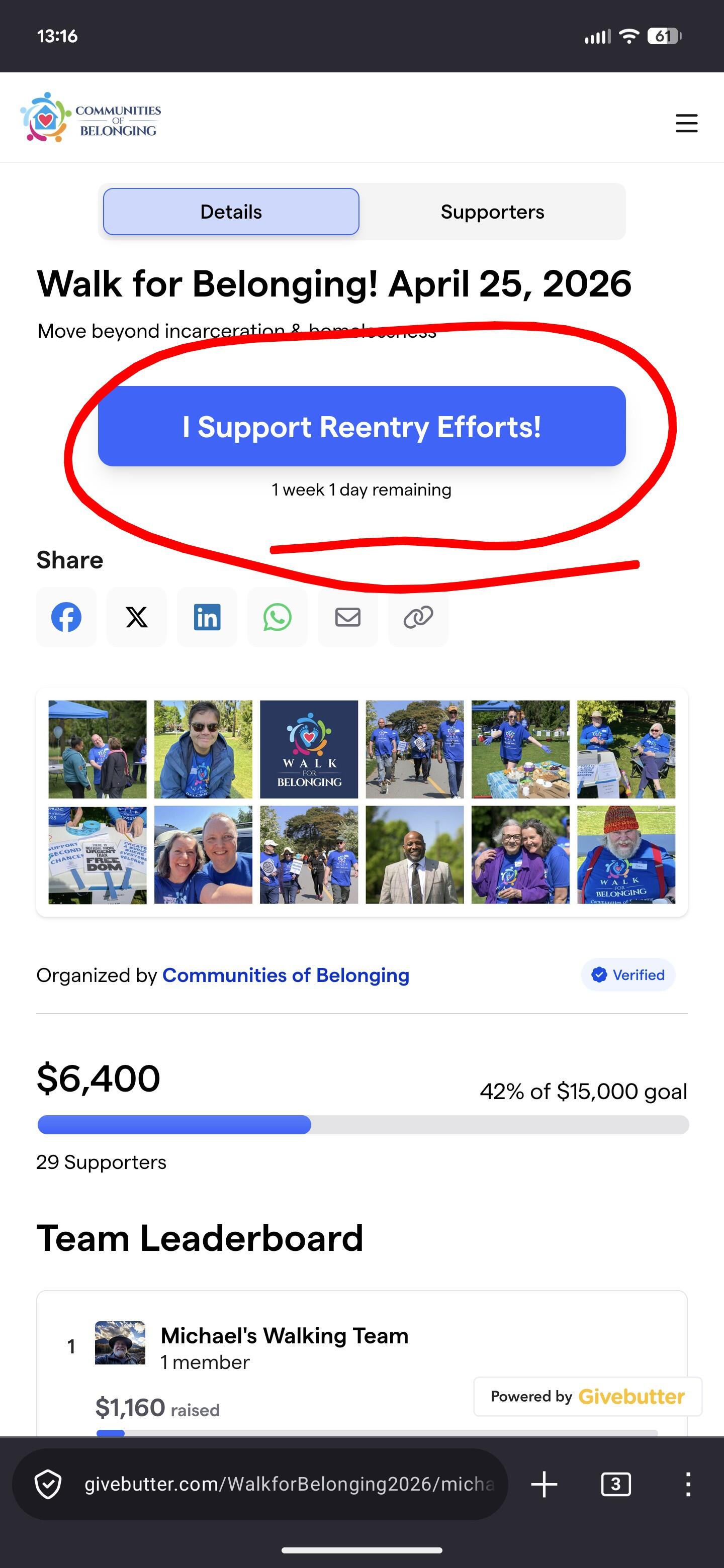Open a new browser tab
Screen dimensions: 724x1568
544,1485
